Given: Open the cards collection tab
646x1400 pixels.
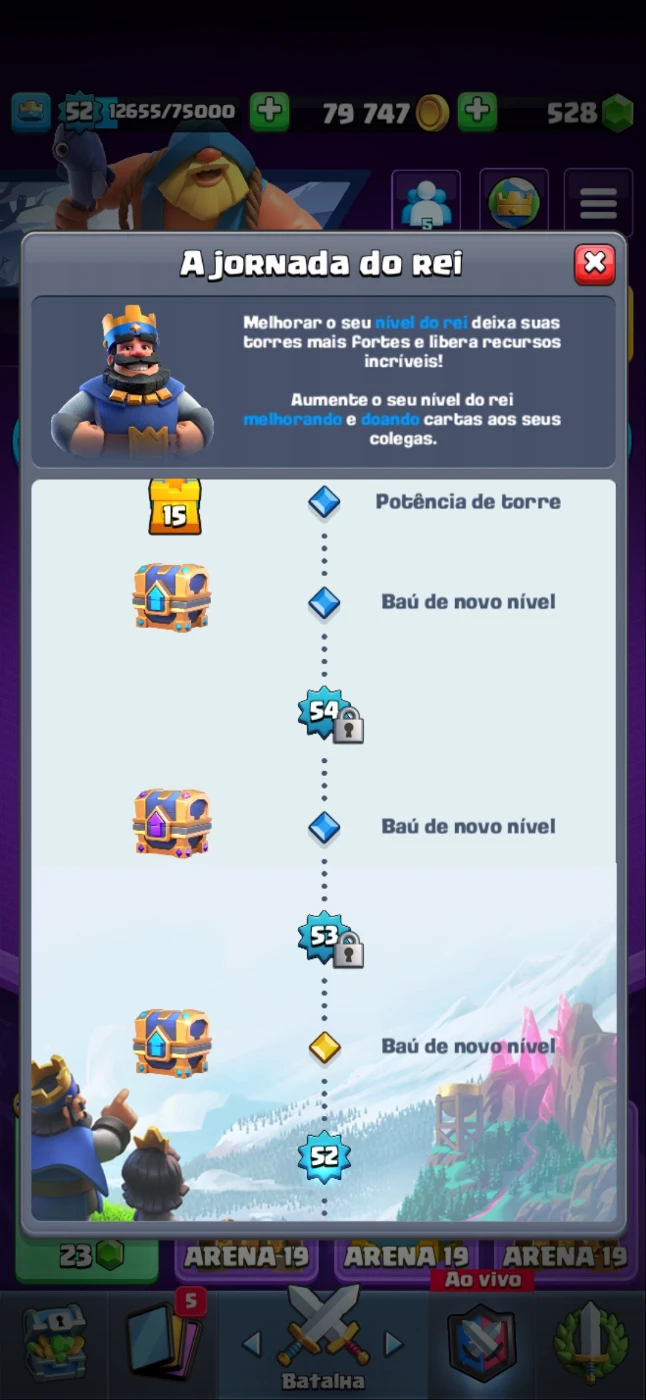Looking at the screenshot, I should click(x=163, y=1338).
